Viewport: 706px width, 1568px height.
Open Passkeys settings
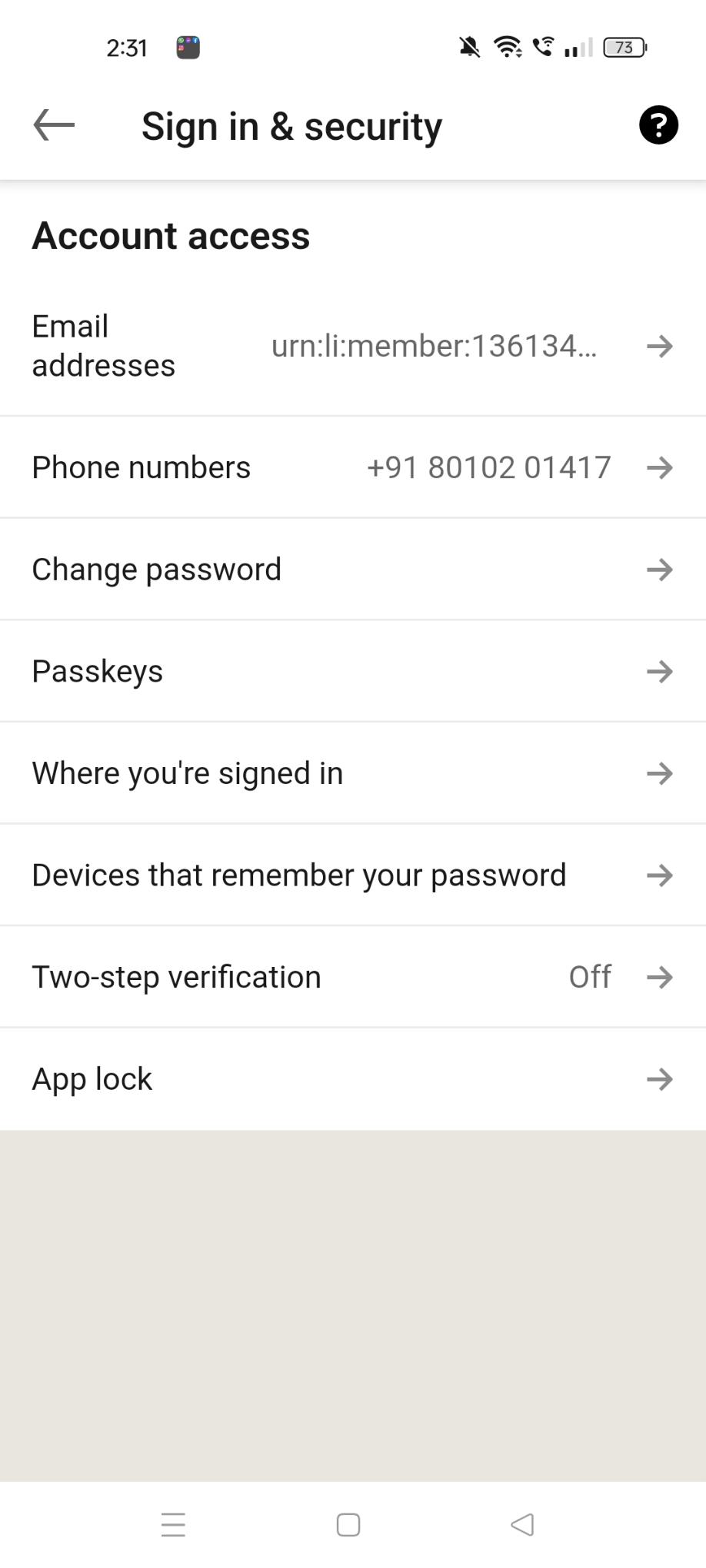click(x=352, y=672)
